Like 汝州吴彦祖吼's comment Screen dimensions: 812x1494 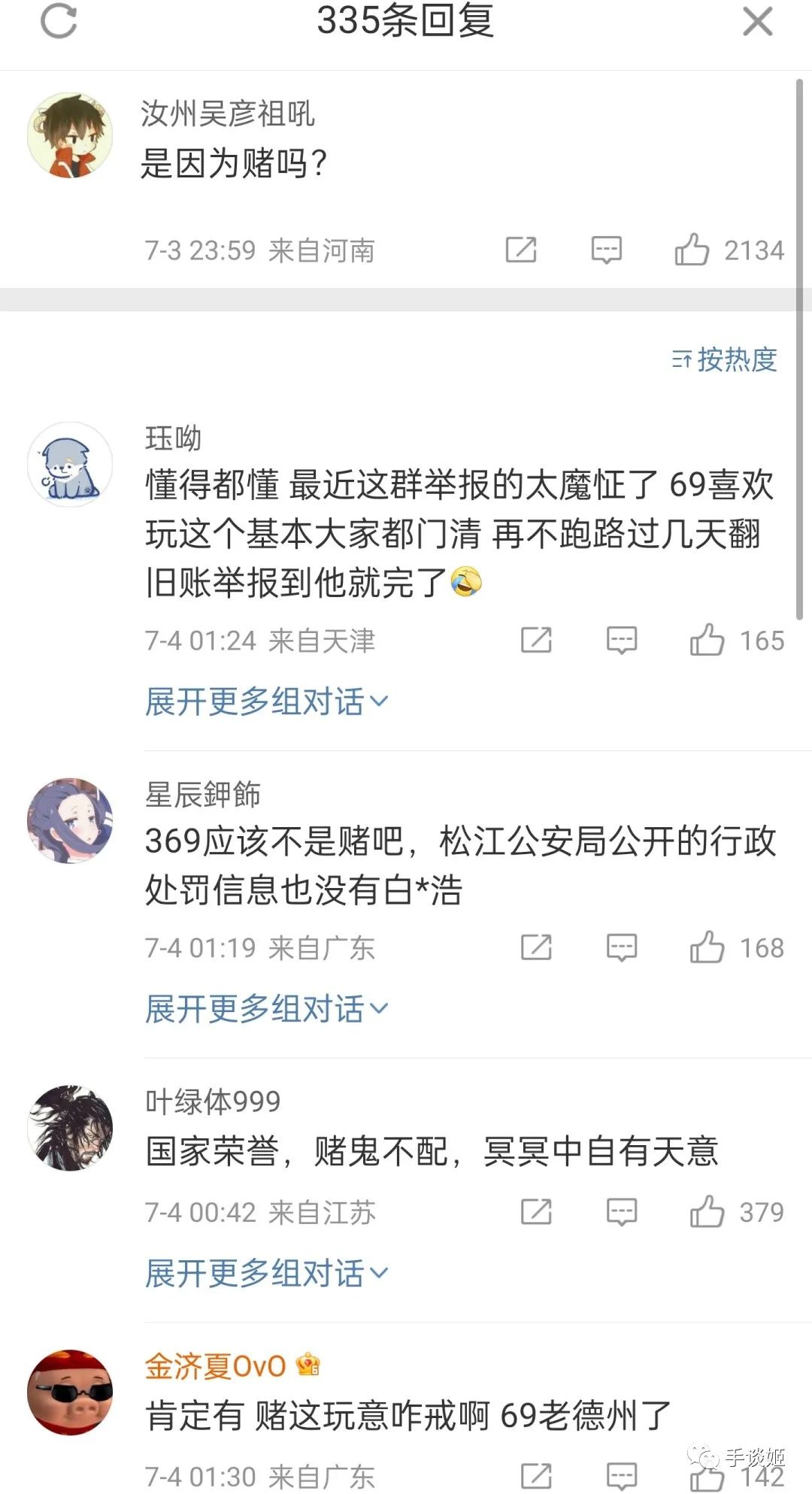(x=692, y=250)
